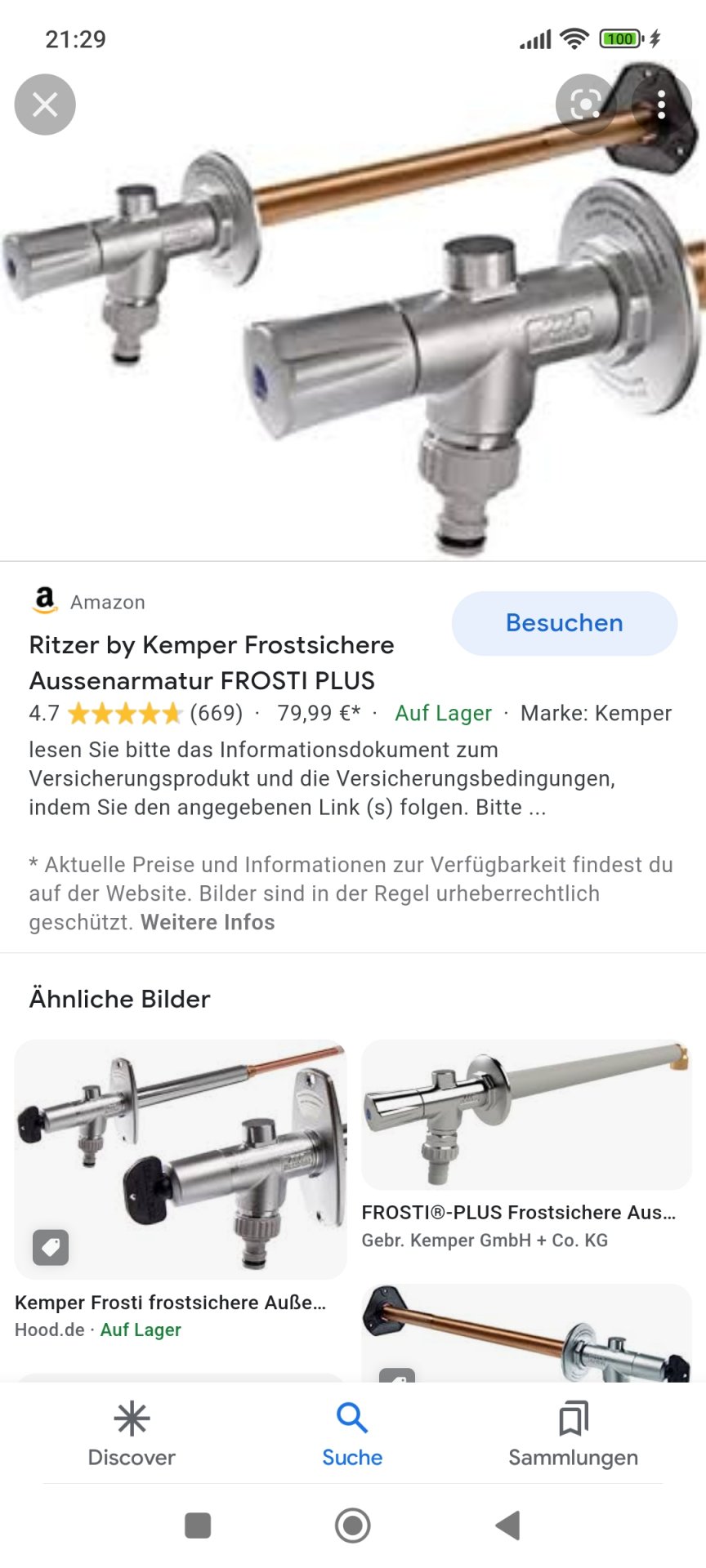Close the image viewer

(45, 105)
